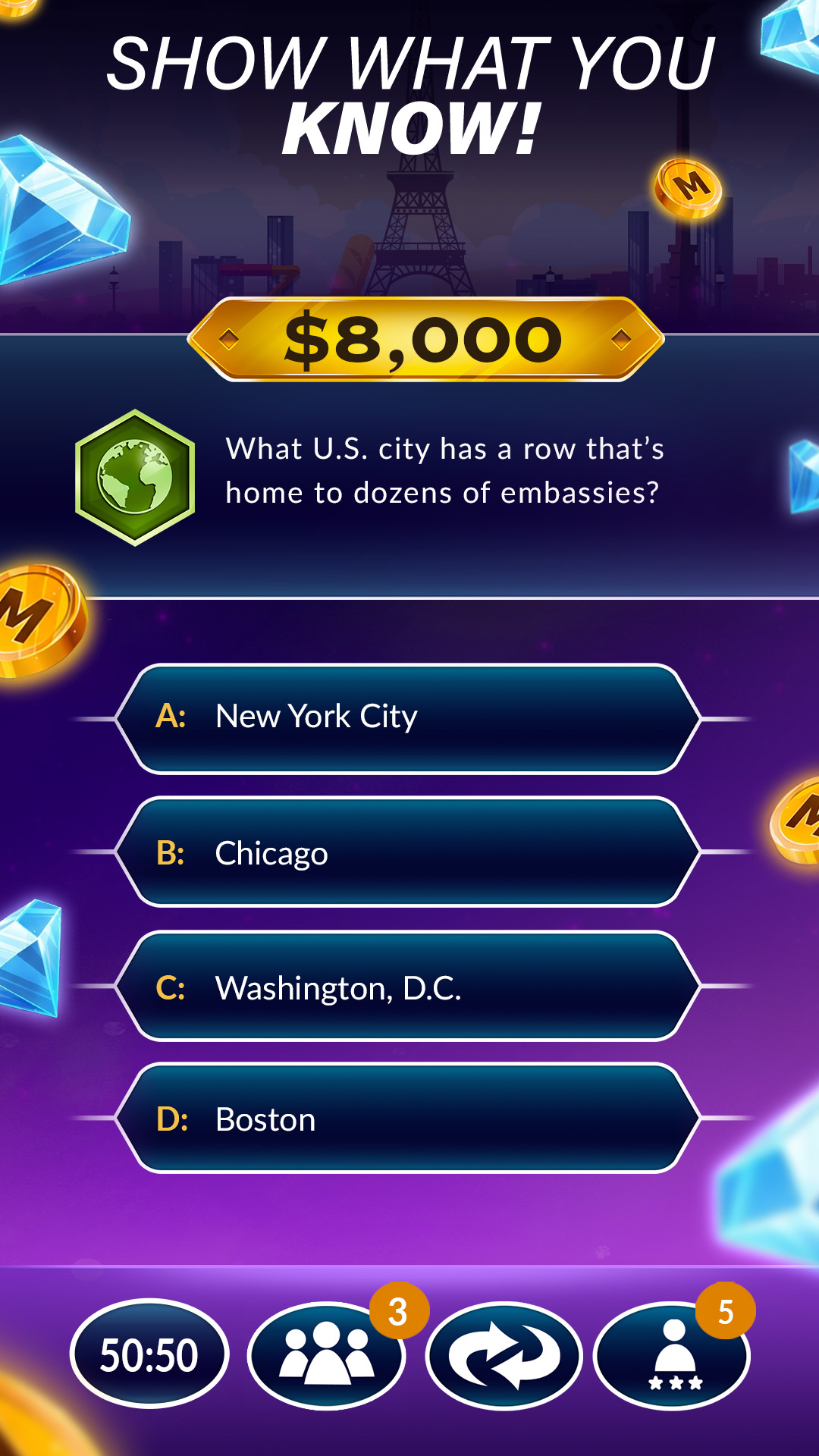Pick answer C: Washington, D.C.
Screen dimensions: 819x1456
tap(408, 986)
